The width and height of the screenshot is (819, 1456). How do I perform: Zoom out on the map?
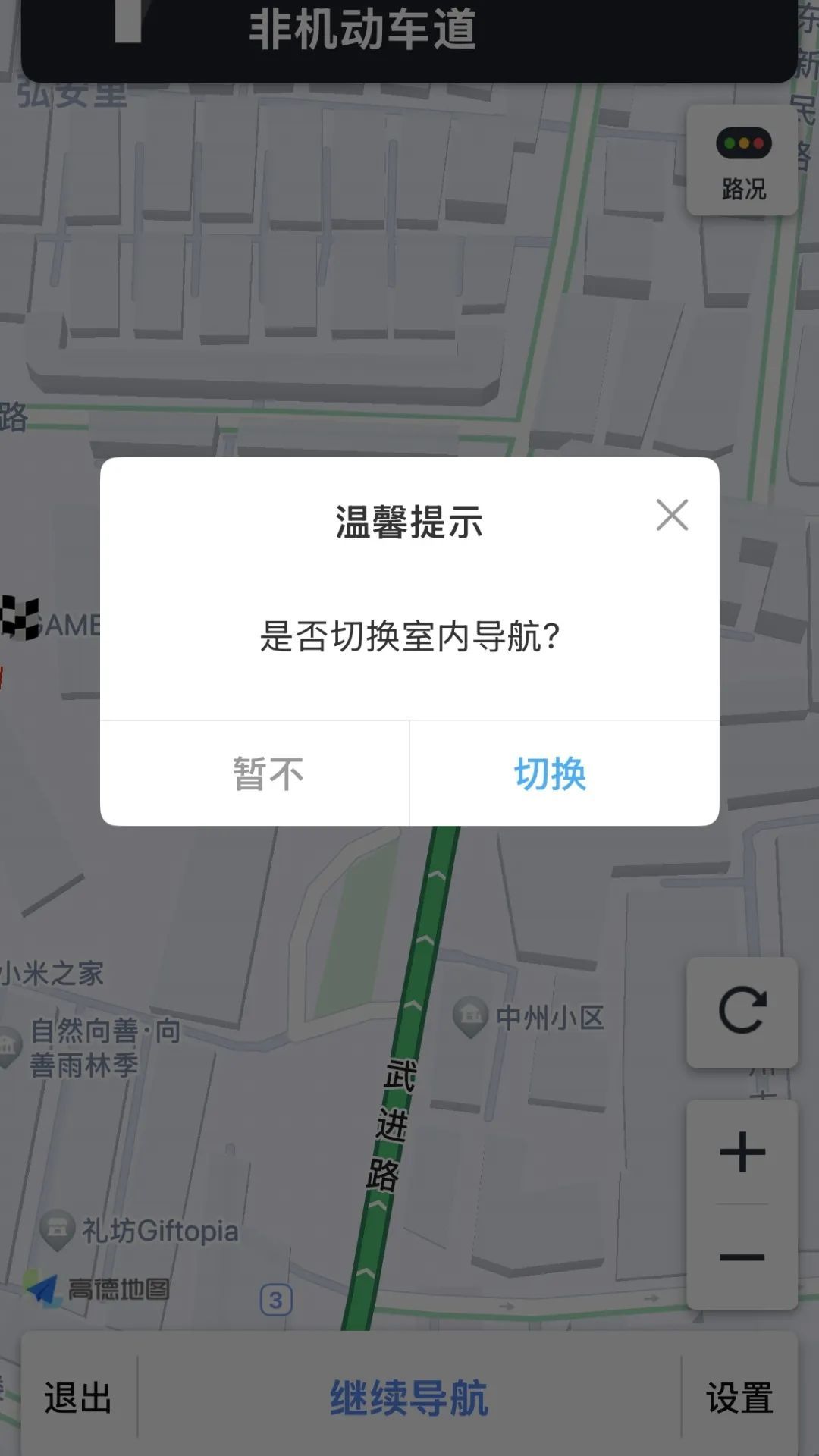coord(742,1257)
